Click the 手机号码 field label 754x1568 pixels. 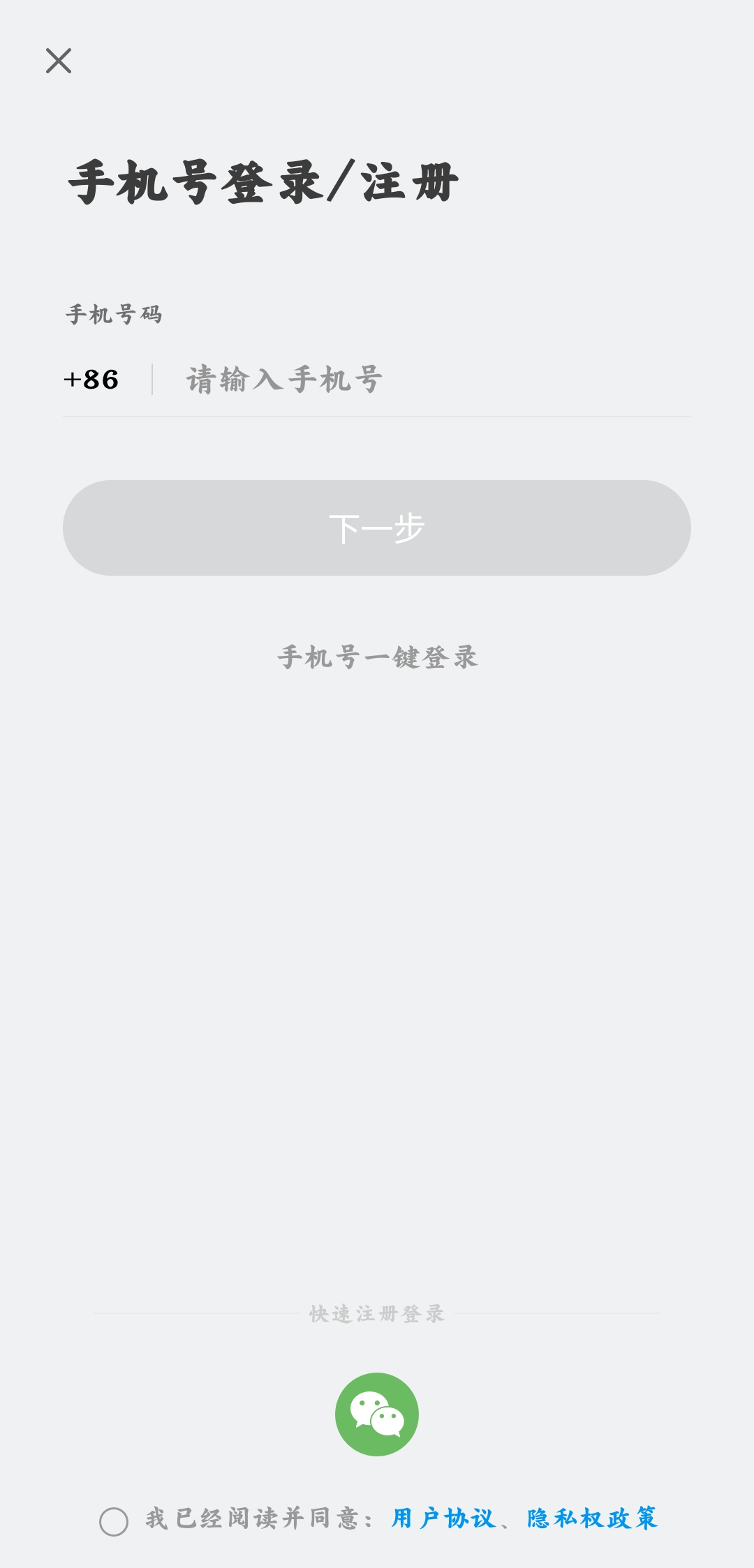(114, 314)
